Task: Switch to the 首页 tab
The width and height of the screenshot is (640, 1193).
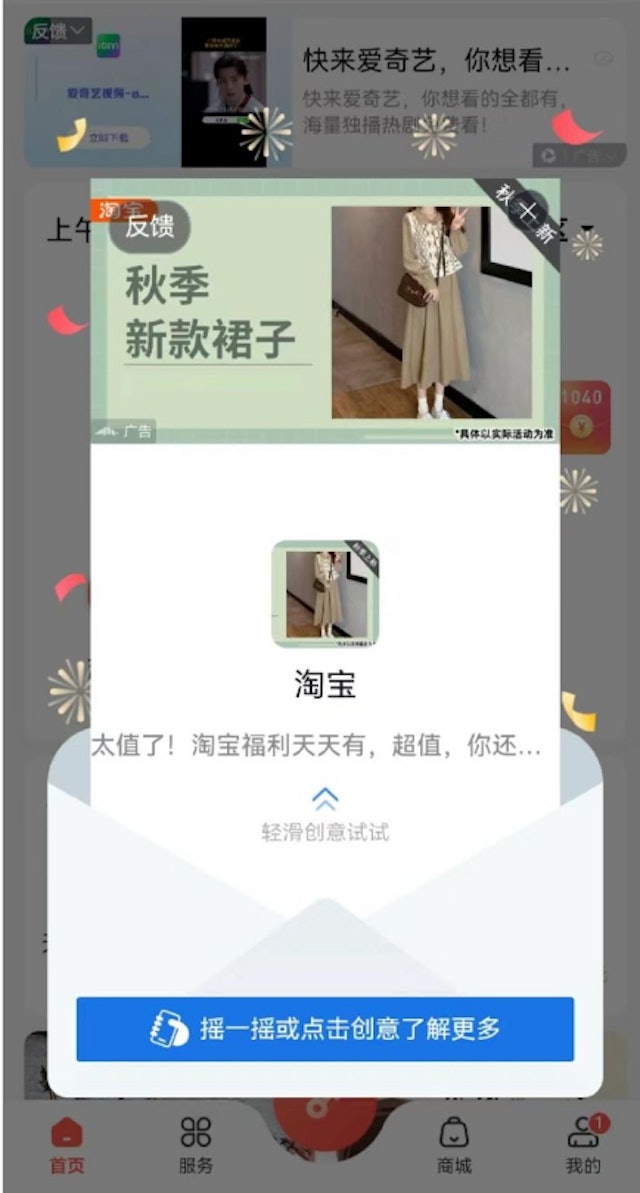Action: [67, 1147]
